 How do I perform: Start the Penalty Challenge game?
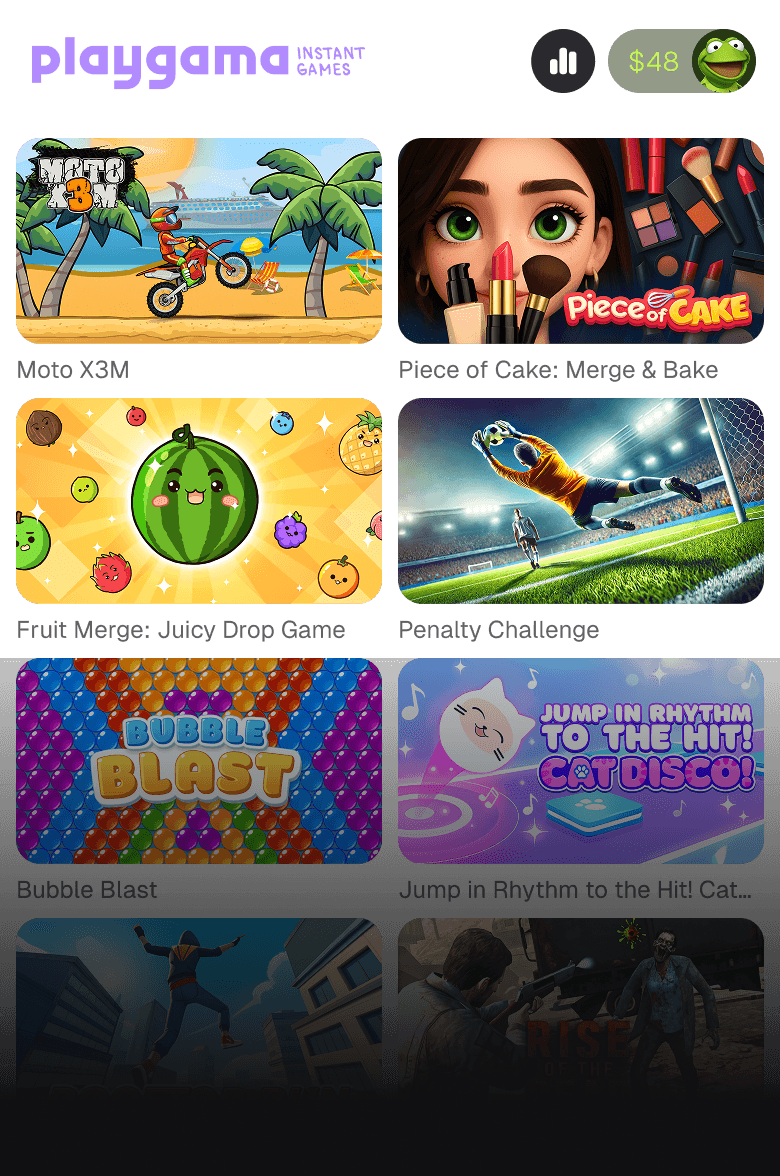pos(581,500)
